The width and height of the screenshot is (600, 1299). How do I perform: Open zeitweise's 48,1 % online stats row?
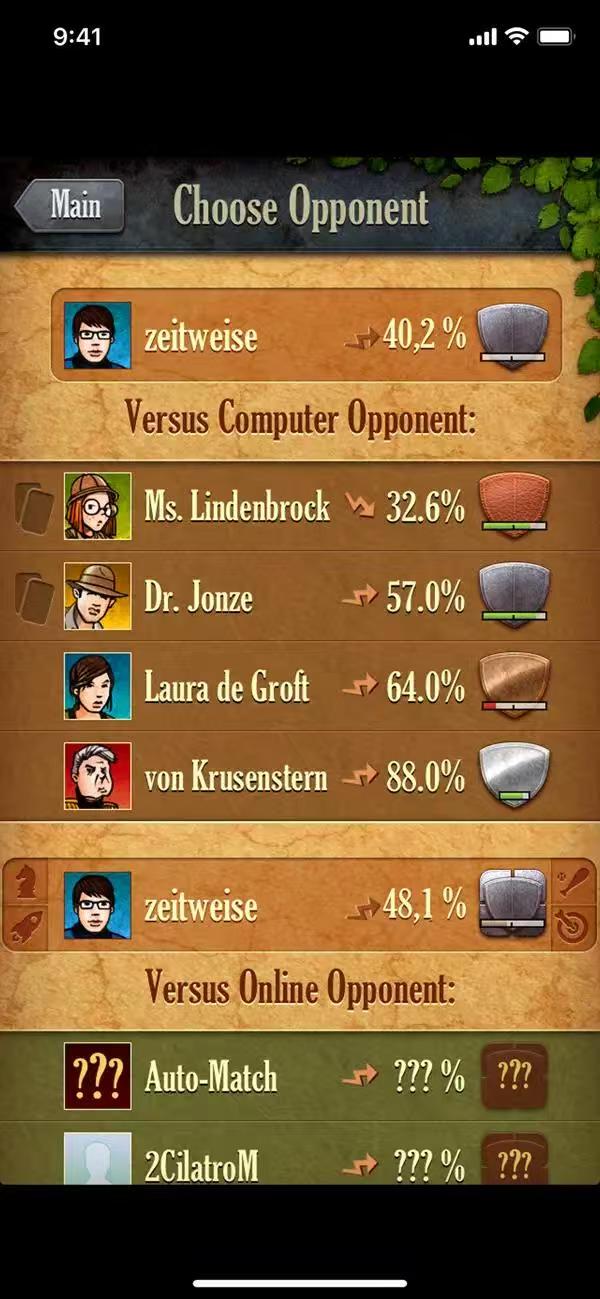click(300, 906)
